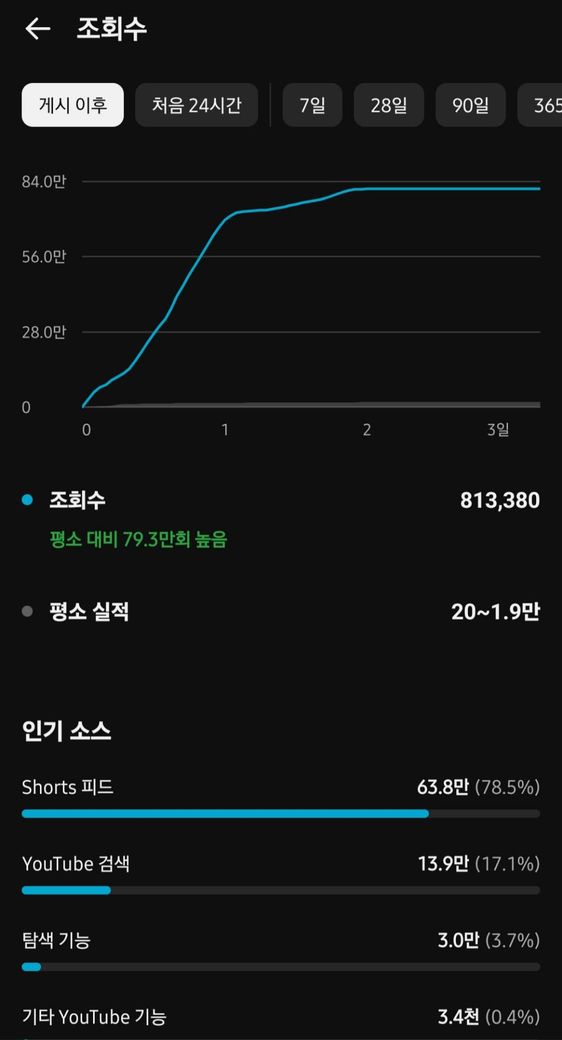Screen dimensions: 562x1040
Task: Tap the 365 period chip
Action: (540, 105)
